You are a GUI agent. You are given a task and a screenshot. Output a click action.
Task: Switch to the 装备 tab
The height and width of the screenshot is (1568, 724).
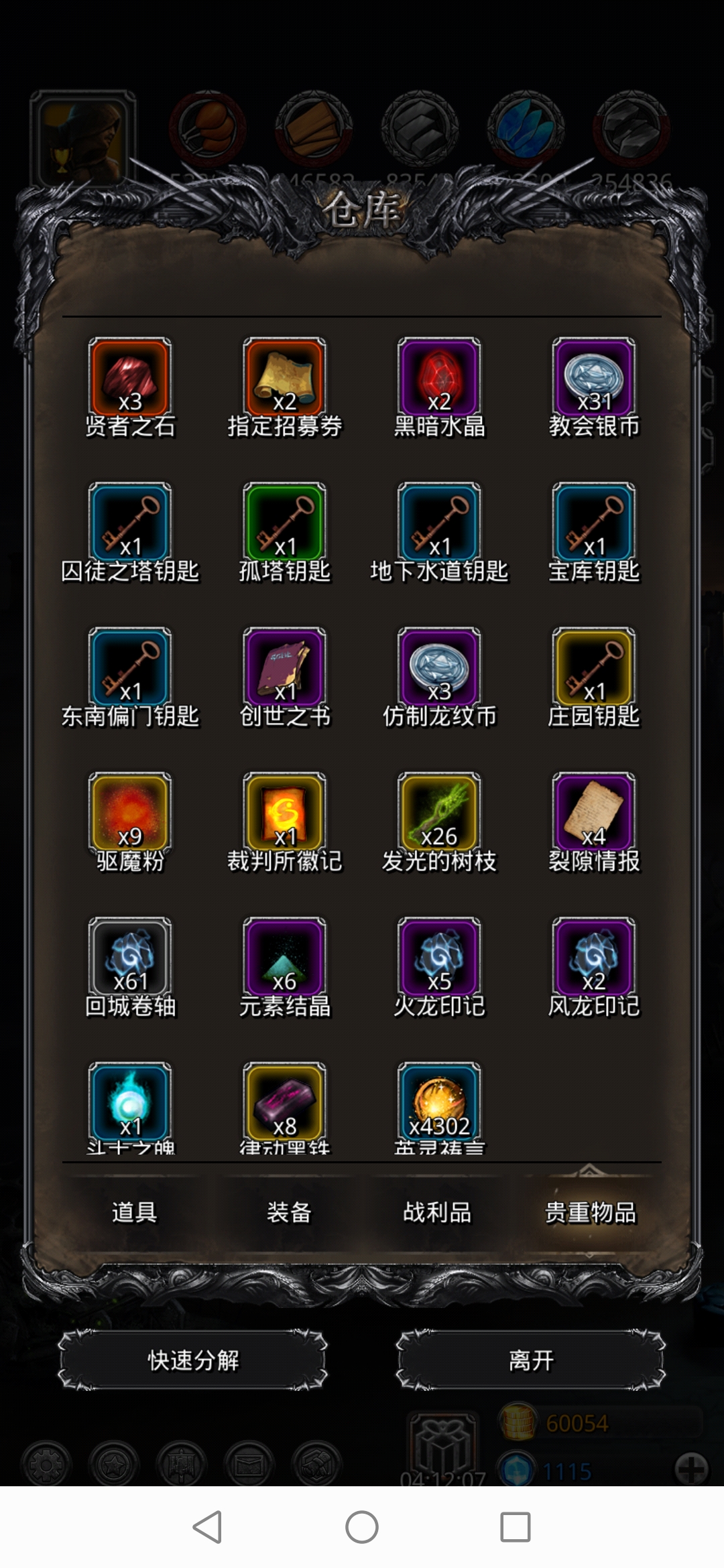(x=289, y=1212)
